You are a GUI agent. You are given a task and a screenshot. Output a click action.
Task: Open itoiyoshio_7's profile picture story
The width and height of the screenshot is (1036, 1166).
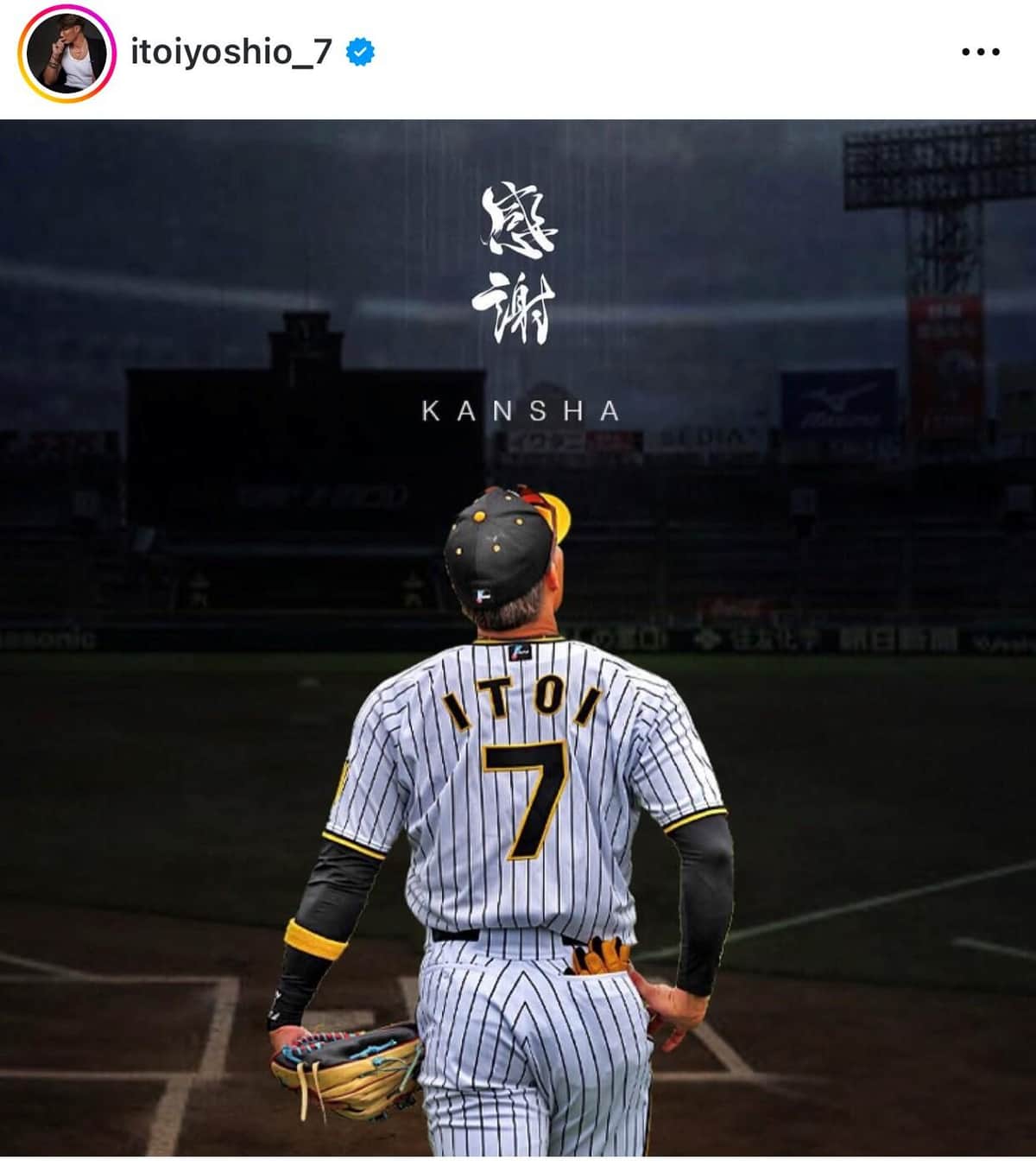click(x=66, y=54)
